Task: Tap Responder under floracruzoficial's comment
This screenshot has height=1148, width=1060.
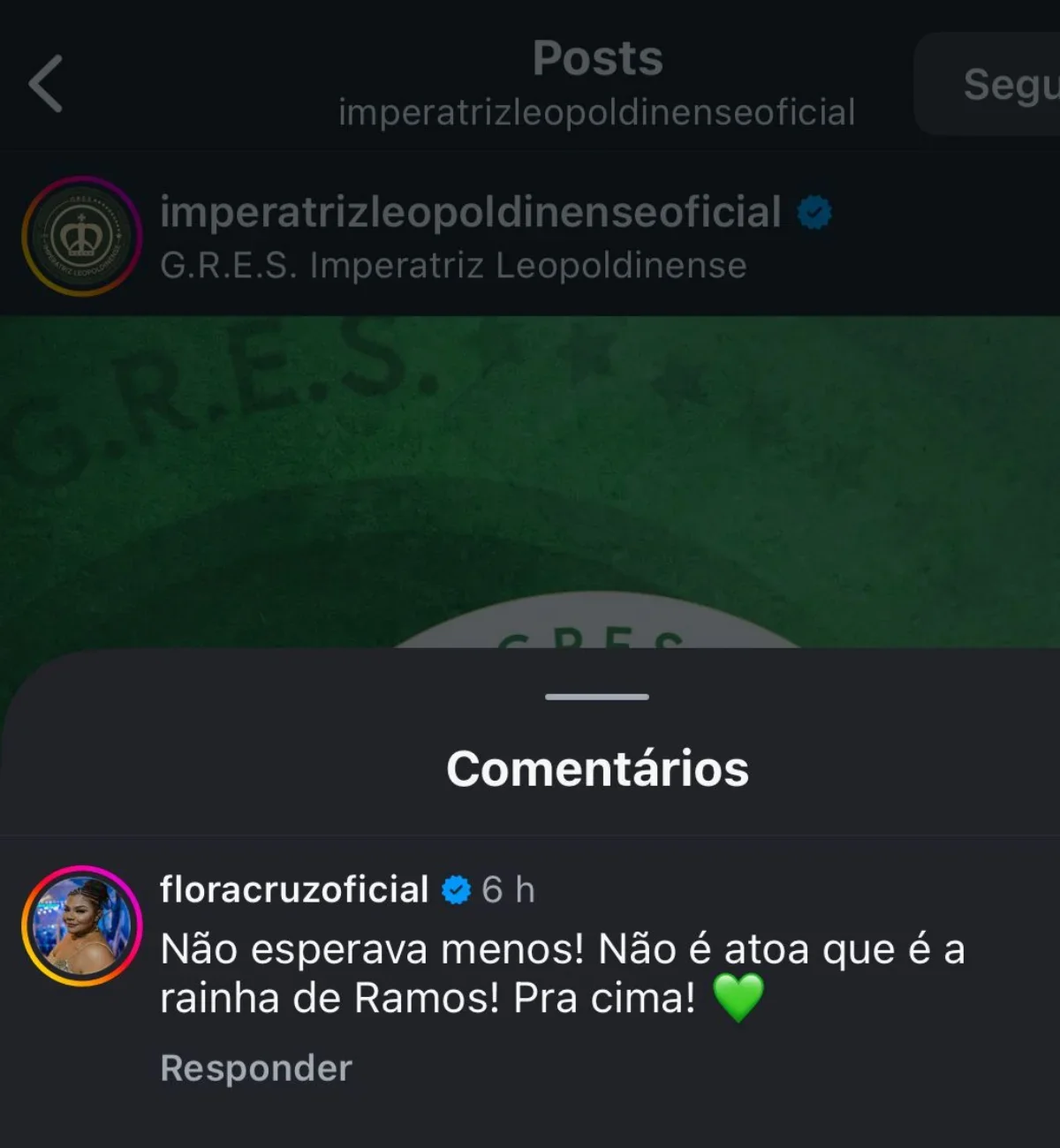Action: coord(256,1068)
